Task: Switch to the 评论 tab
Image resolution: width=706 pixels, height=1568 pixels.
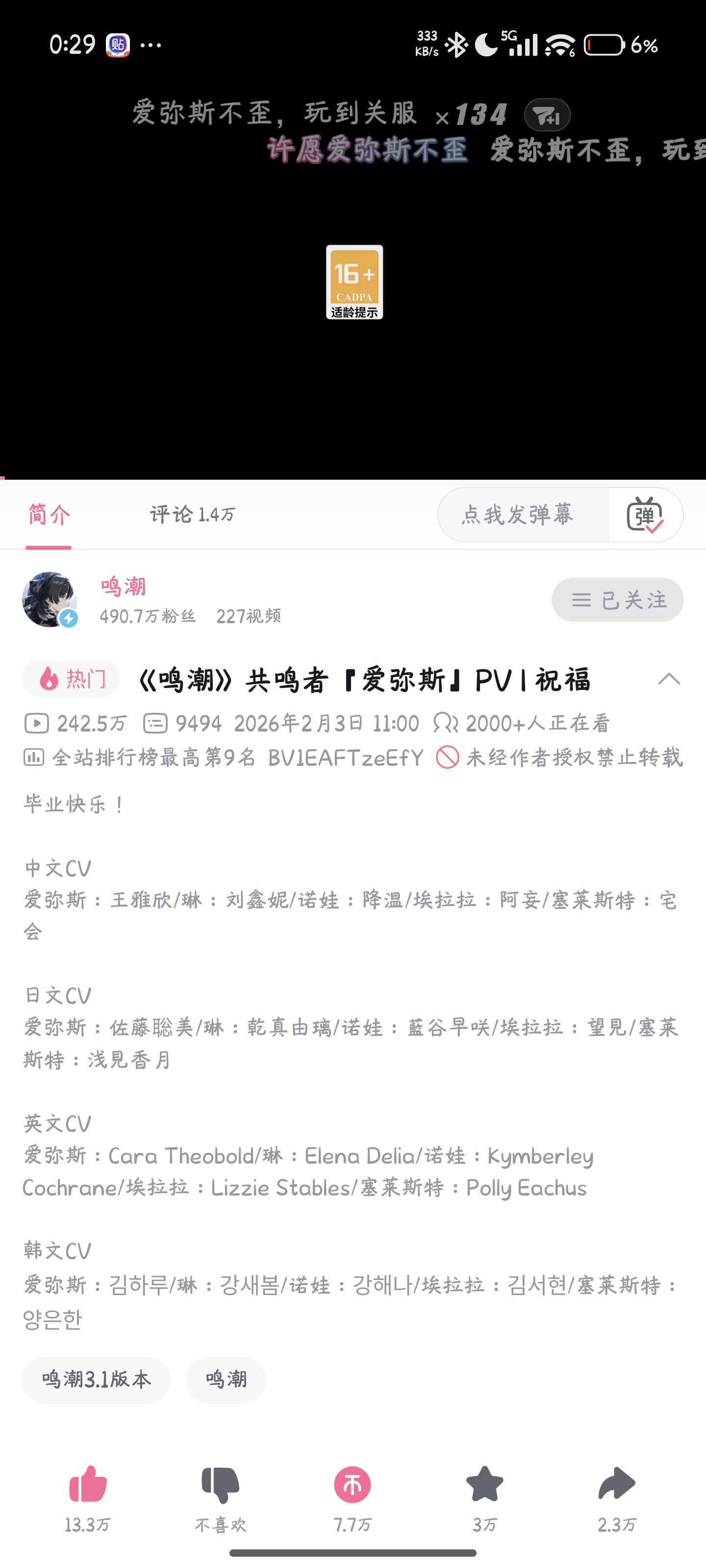Action: 192,515
